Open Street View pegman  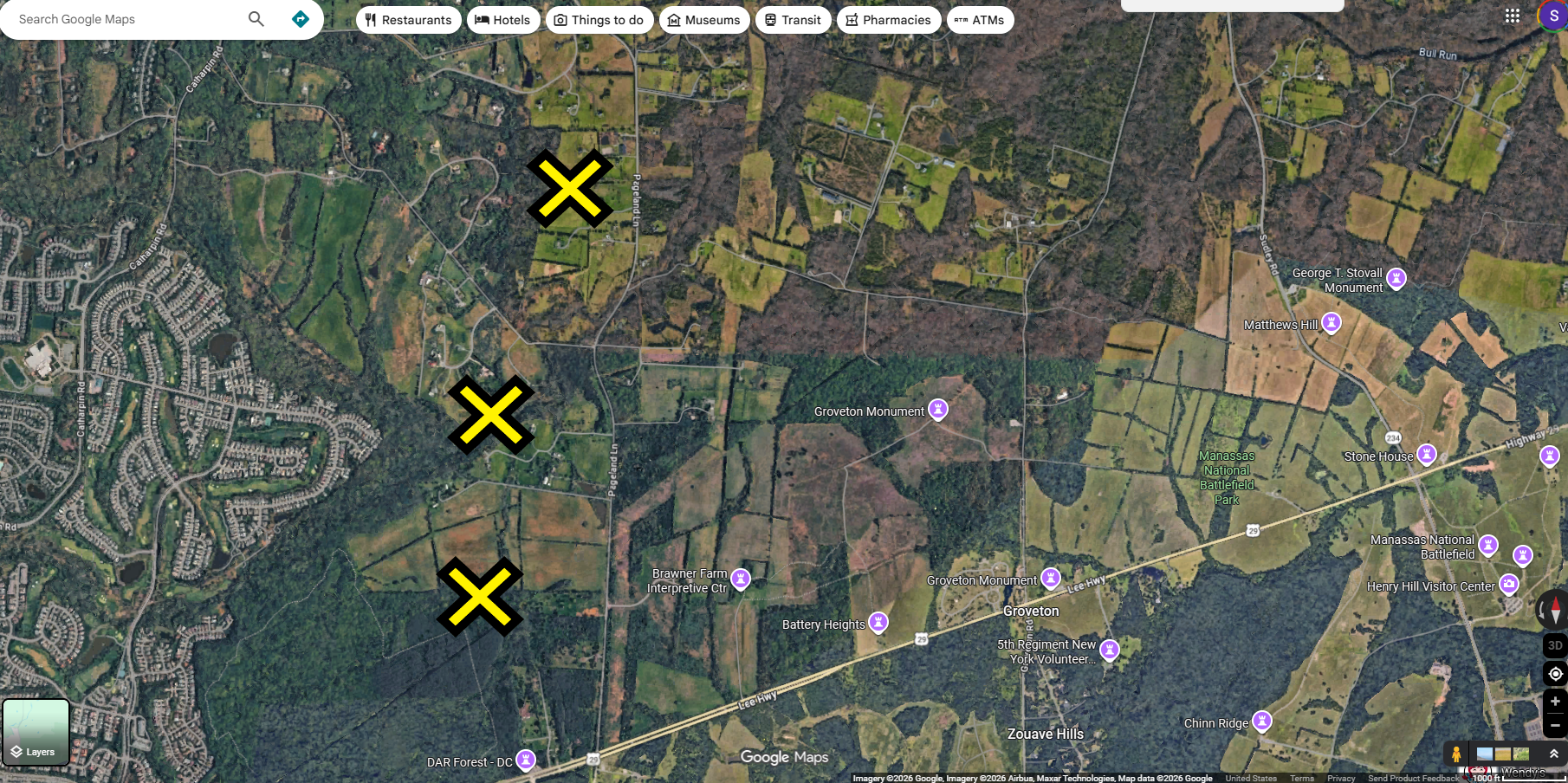(1456, 754)
